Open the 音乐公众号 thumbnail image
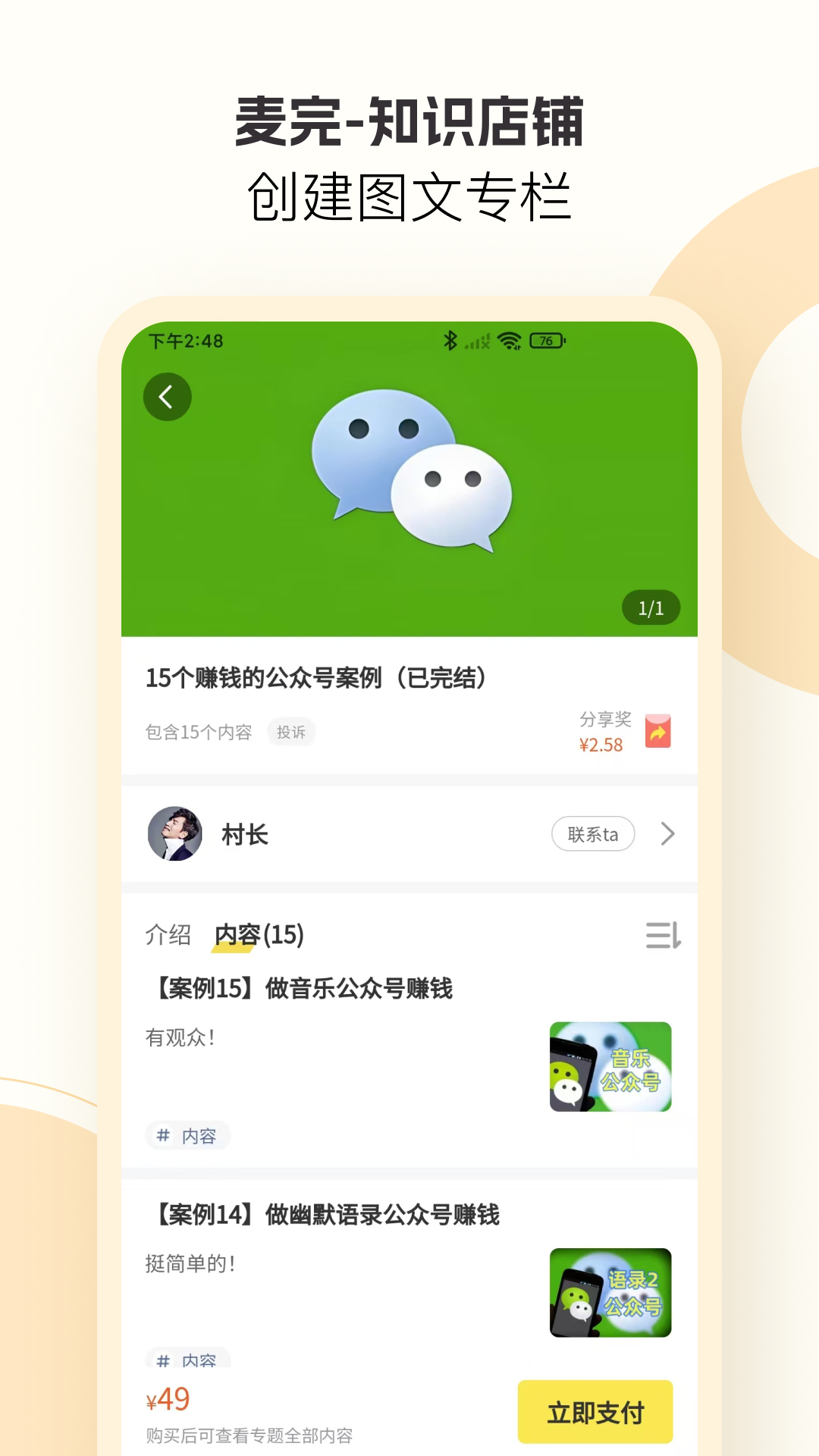 coord(610,1068)
